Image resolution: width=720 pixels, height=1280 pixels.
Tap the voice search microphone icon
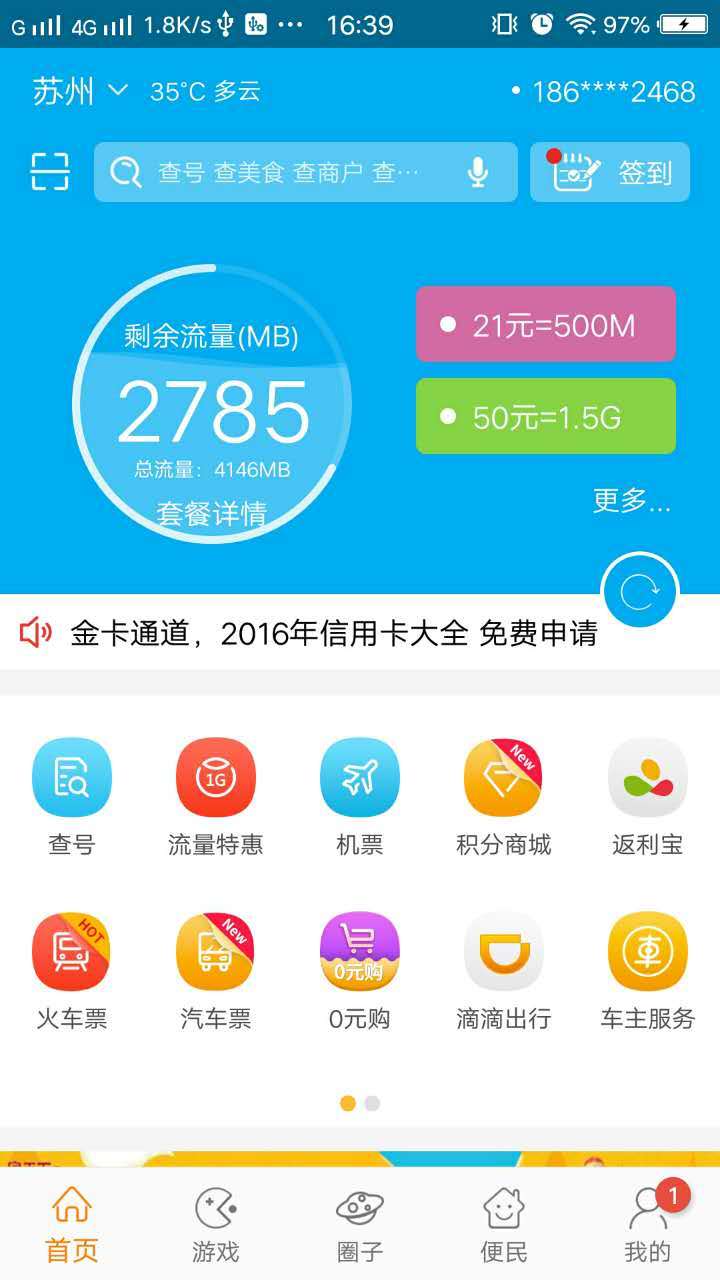478,171
